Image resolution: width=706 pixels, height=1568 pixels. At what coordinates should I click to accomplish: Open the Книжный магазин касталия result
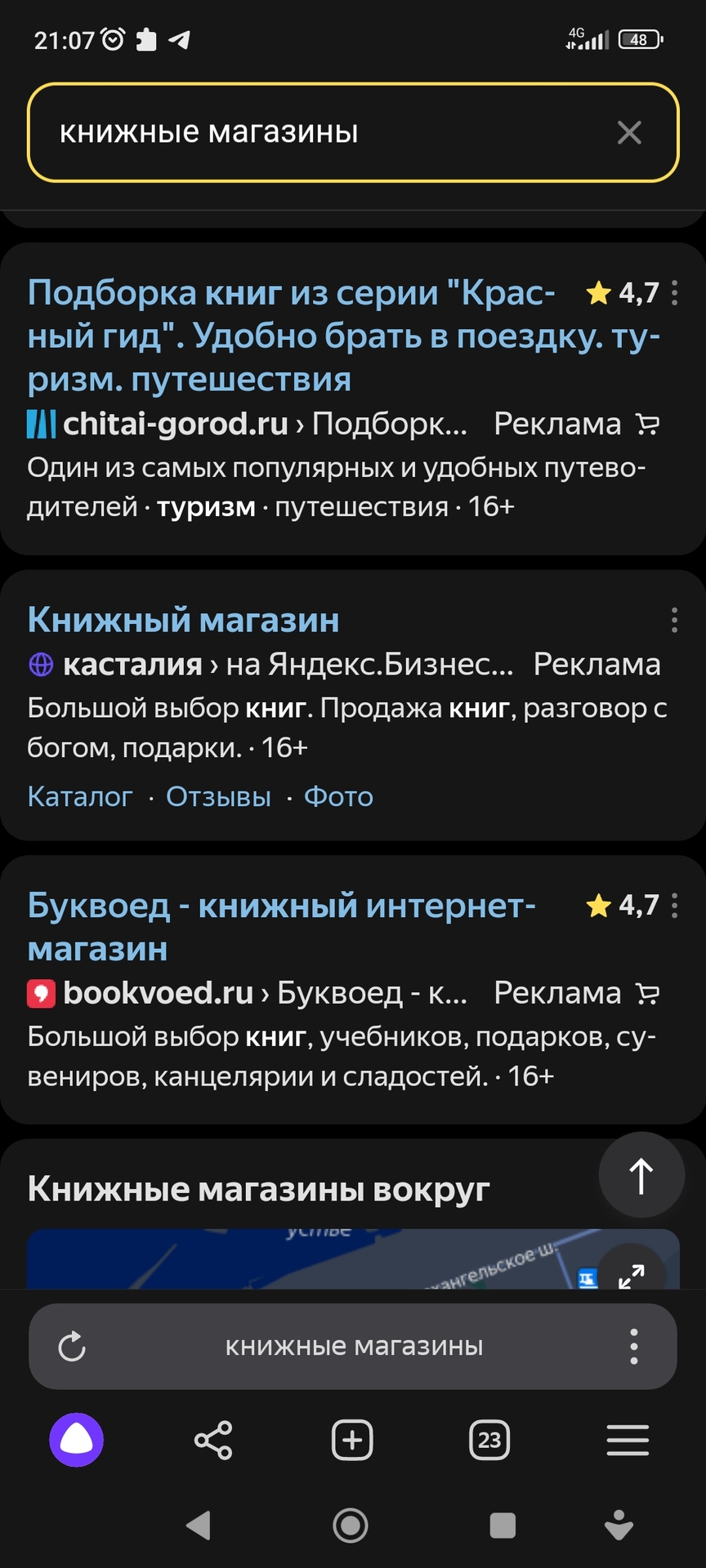tap(183, 620)
